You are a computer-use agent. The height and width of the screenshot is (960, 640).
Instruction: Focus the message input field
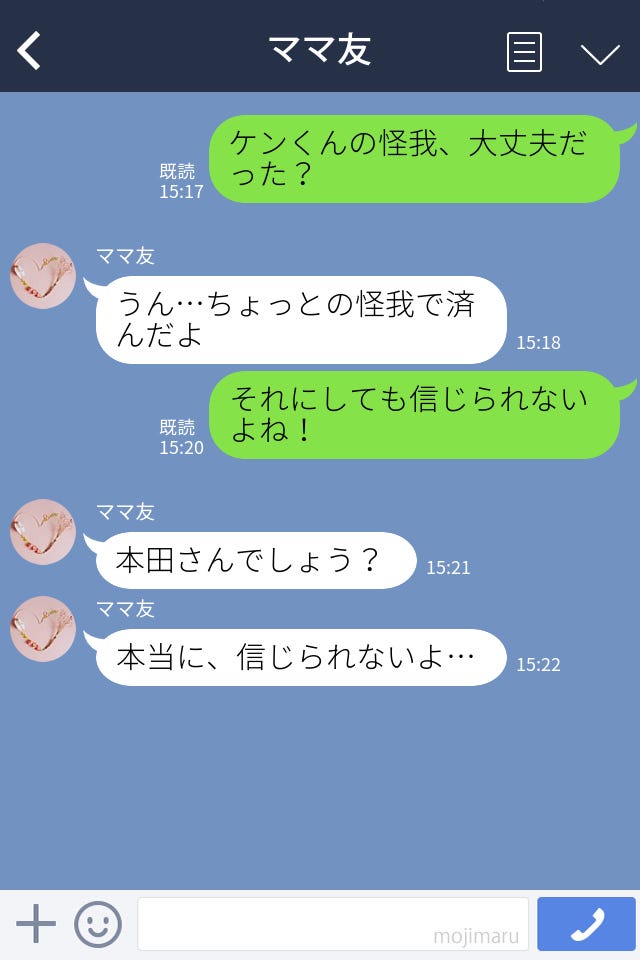tap(332, 924)
